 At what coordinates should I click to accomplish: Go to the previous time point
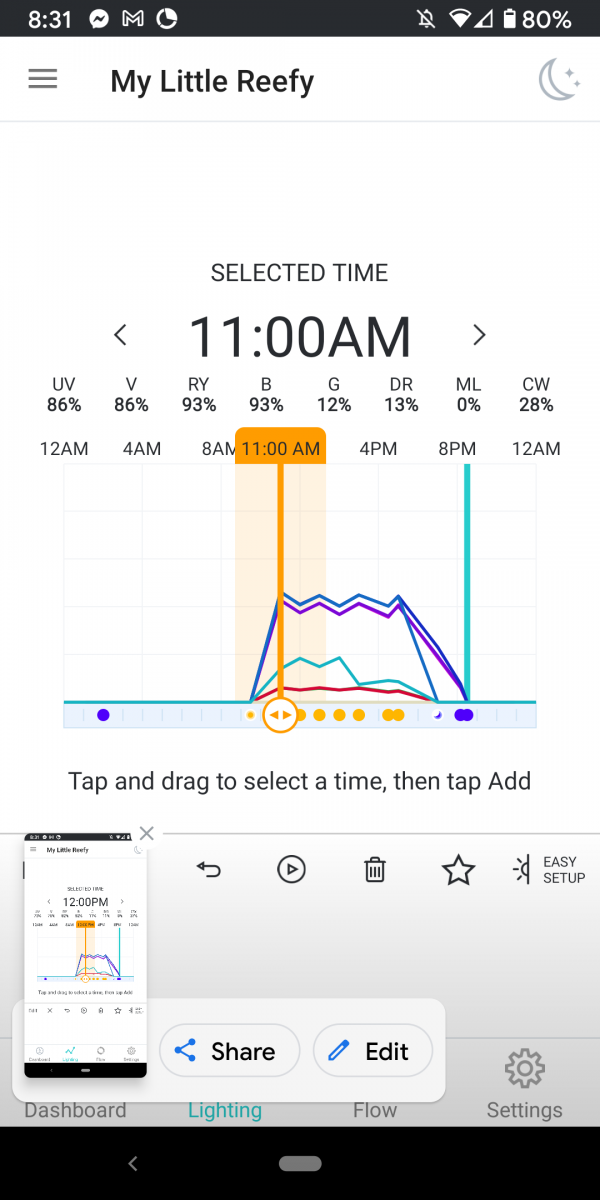click(x=121, y=335)
